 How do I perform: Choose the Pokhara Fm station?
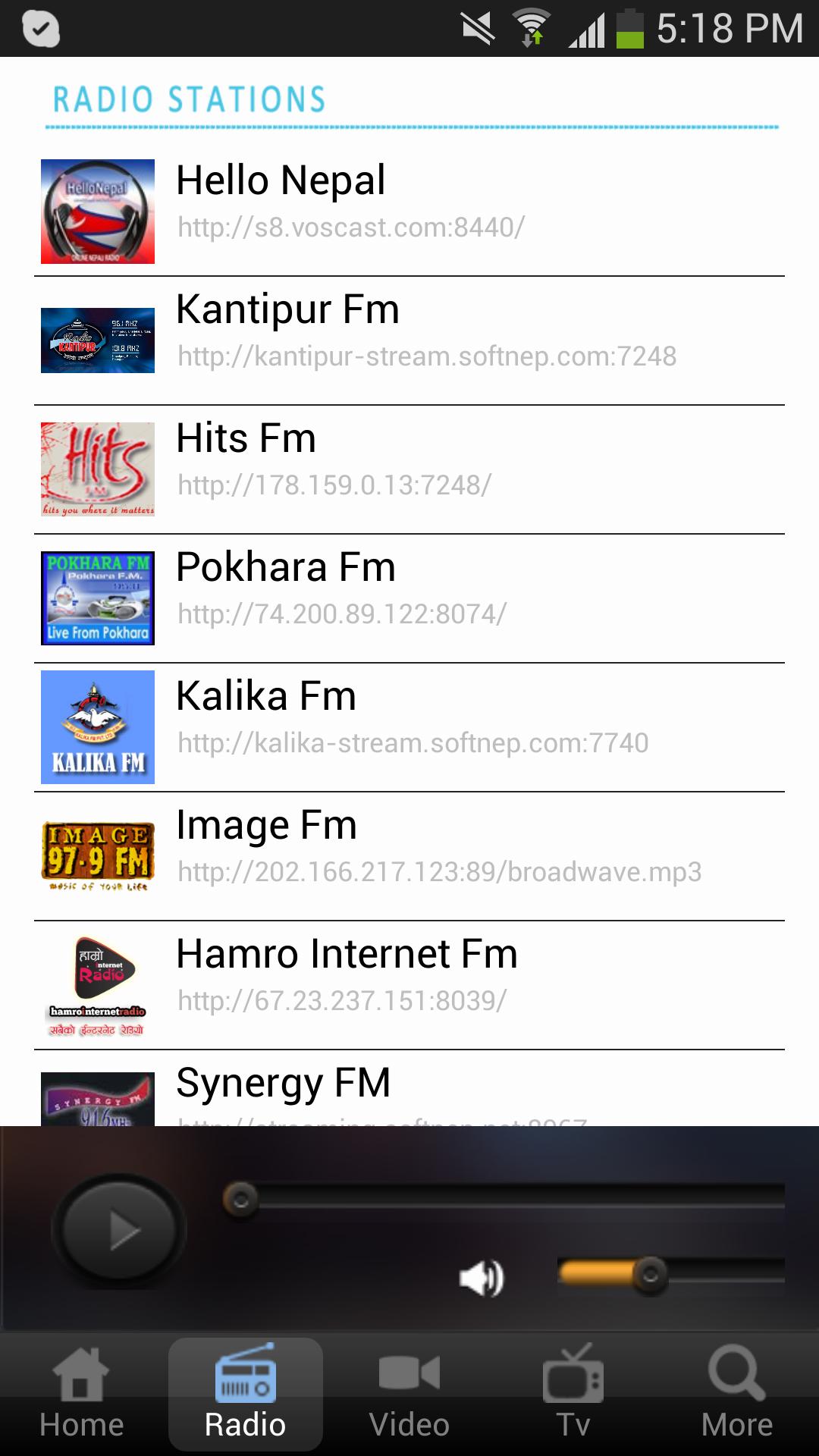point(409,598)
